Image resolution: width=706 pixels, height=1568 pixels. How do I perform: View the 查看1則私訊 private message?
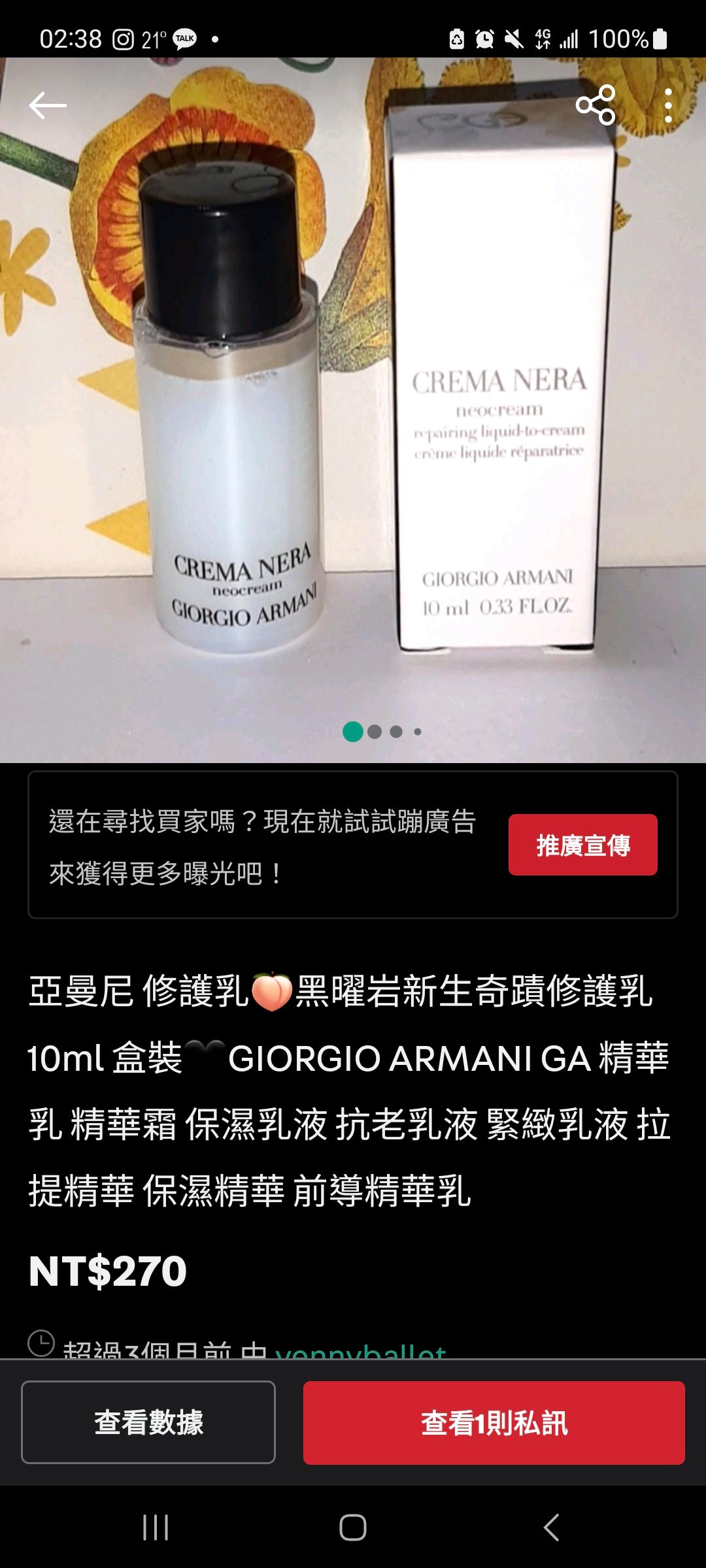(x=494, y=1422)
